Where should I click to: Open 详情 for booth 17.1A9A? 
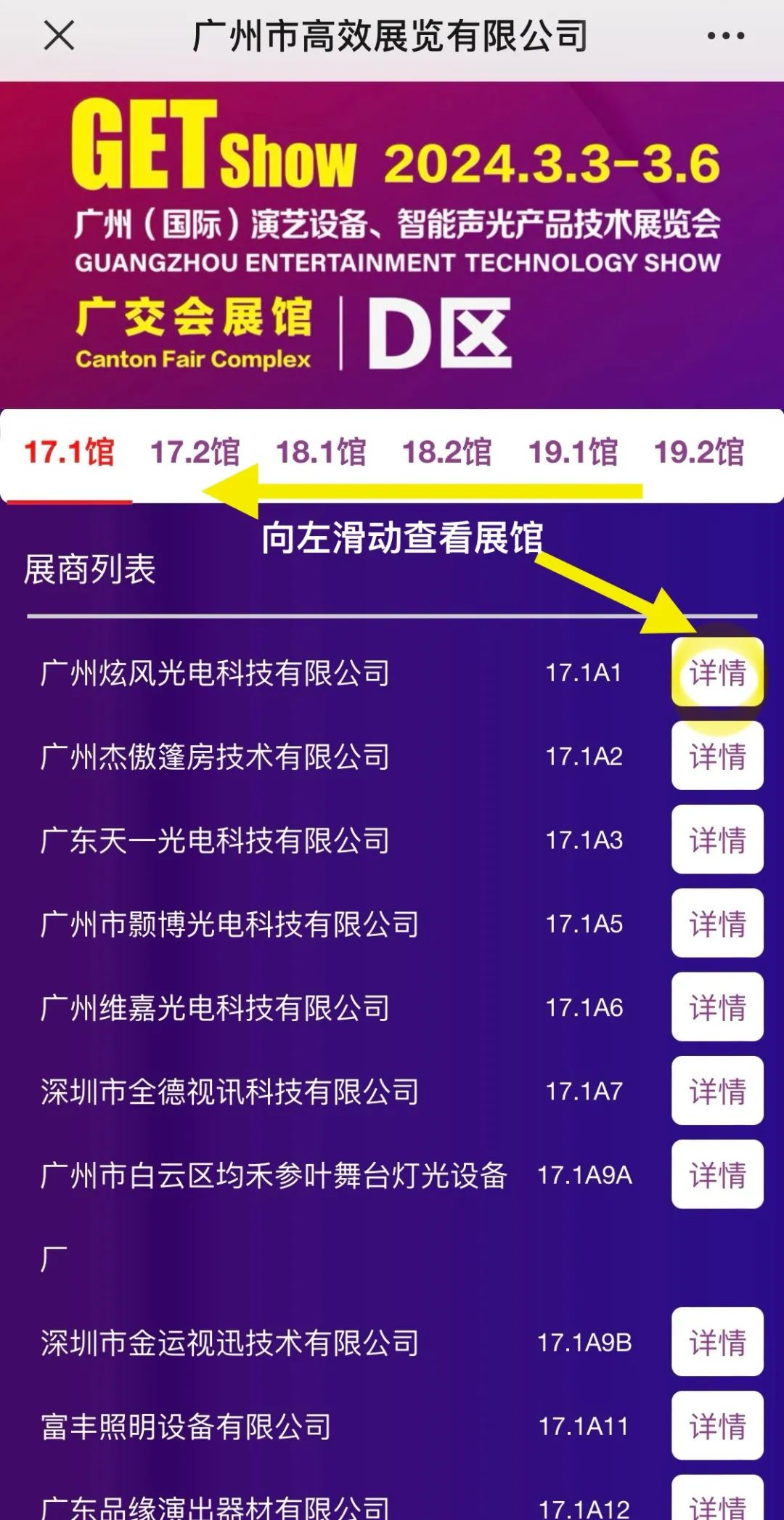[717, 1174]
